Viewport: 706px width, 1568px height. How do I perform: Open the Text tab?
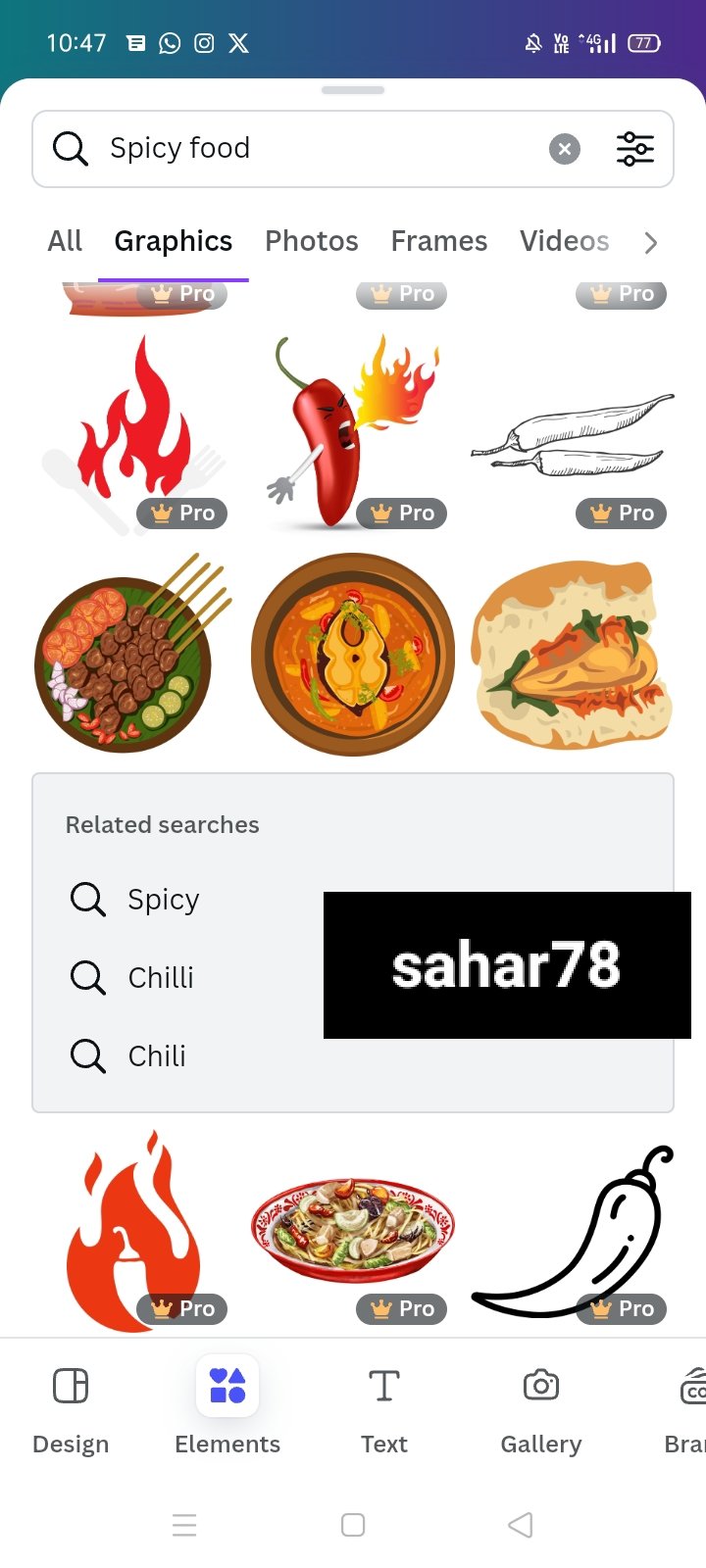384,1406
